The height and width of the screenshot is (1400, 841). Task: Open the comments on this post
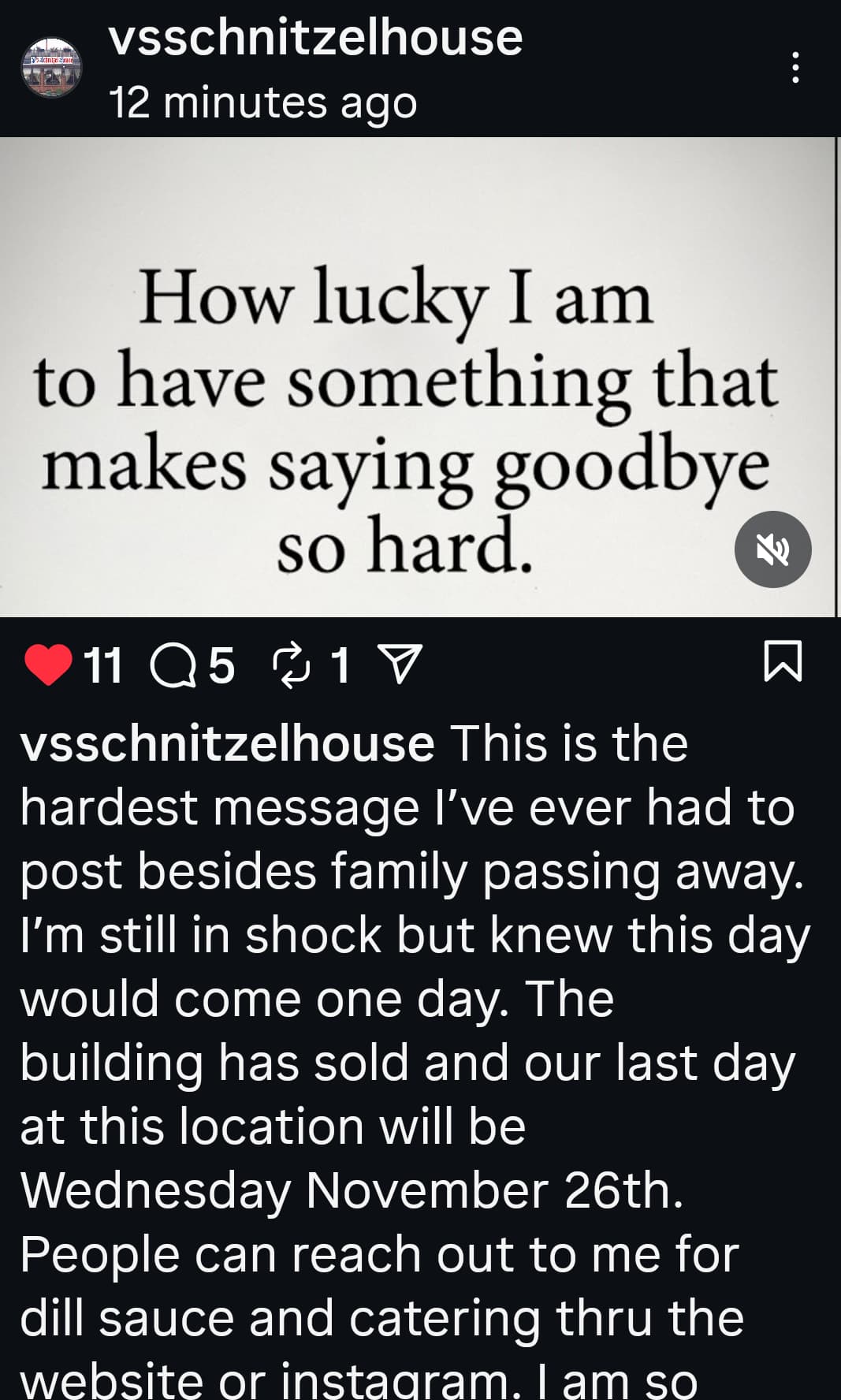coord(173,665)
